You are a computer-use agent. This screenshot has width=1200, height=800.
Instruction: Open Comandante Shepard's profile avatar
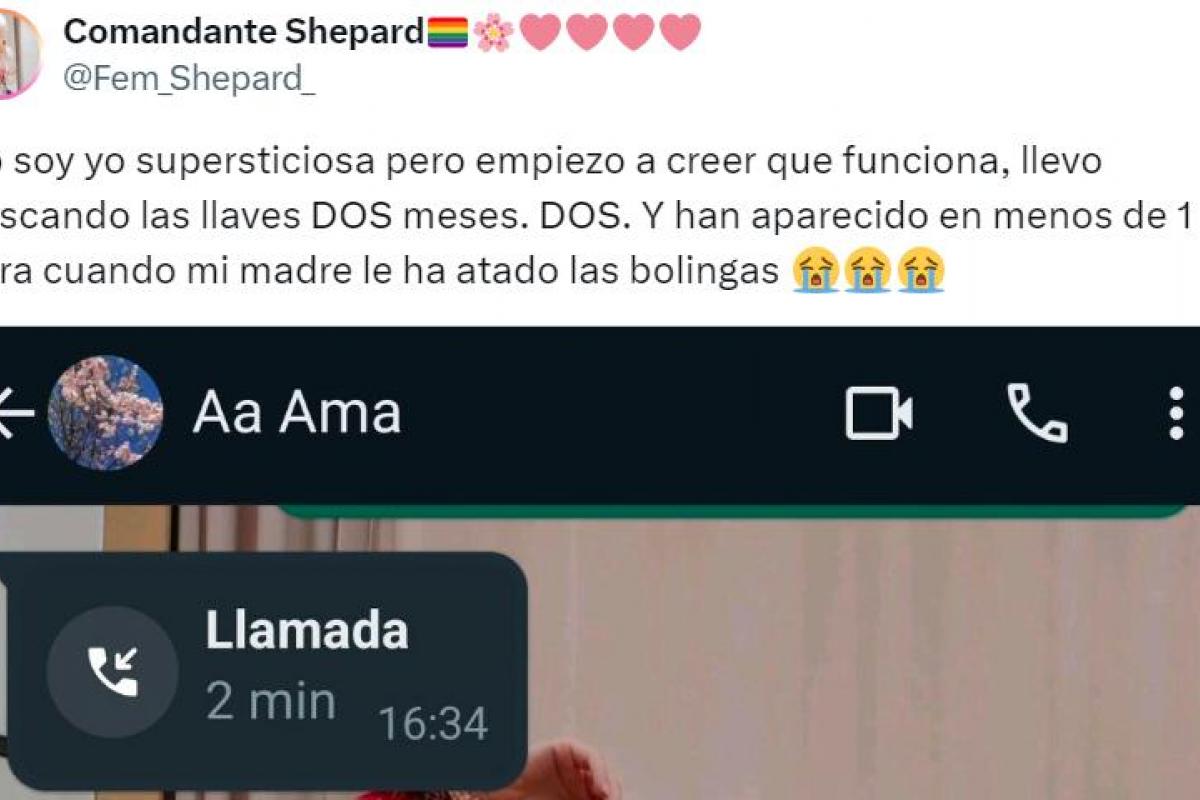click(17, 55)
